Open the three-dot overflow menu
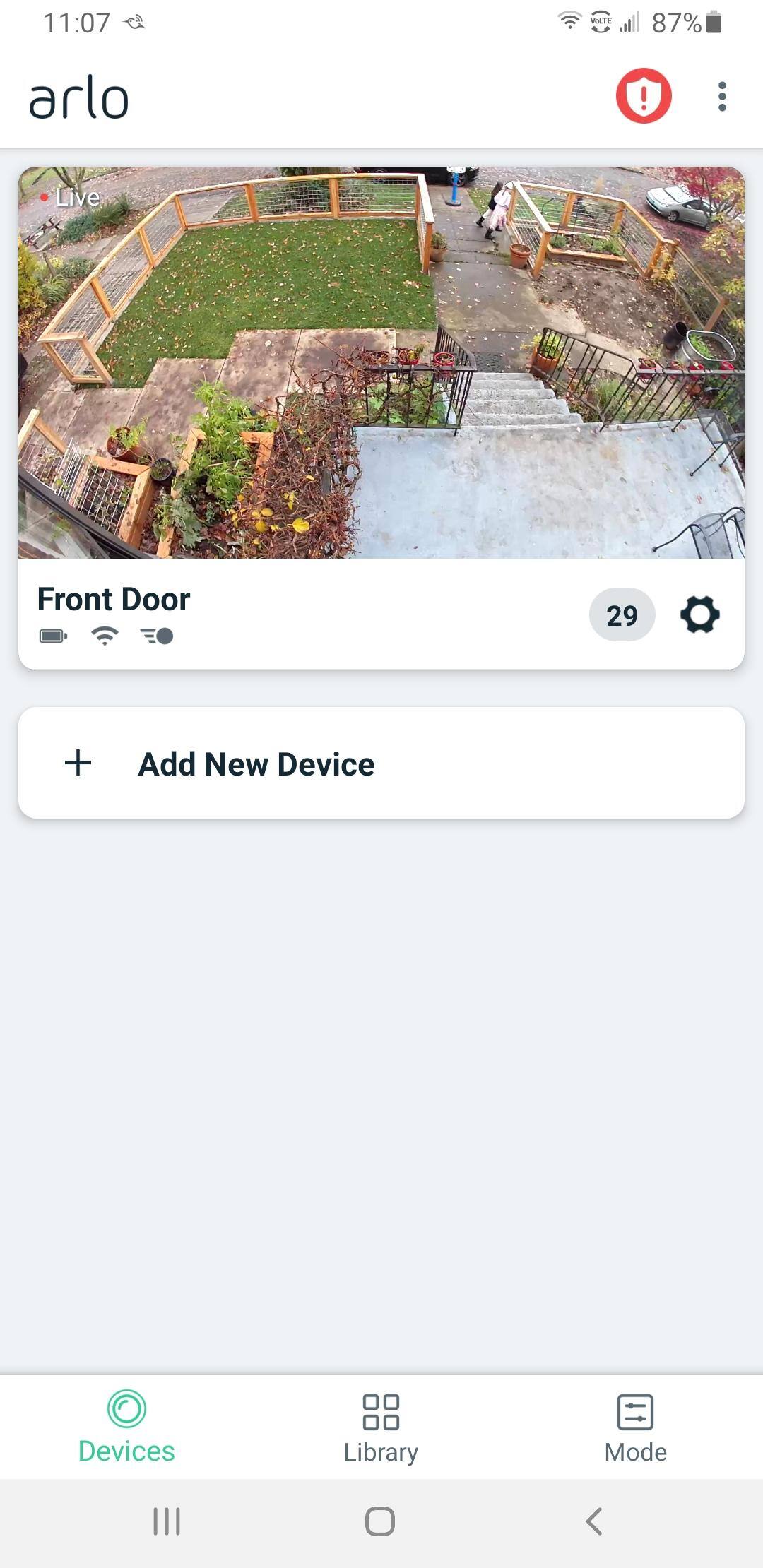The width and height of the screenshot is (763, 1568). tap(721, 96)
